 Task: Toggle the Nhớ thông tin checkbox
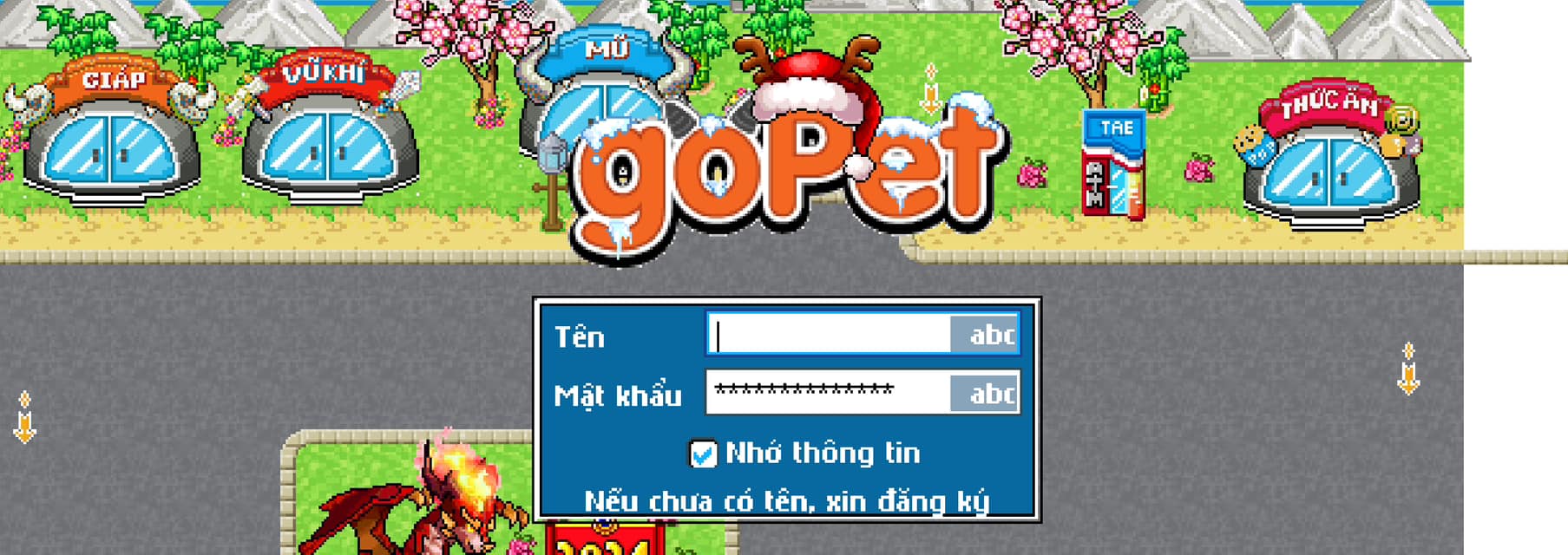(703, 454)
